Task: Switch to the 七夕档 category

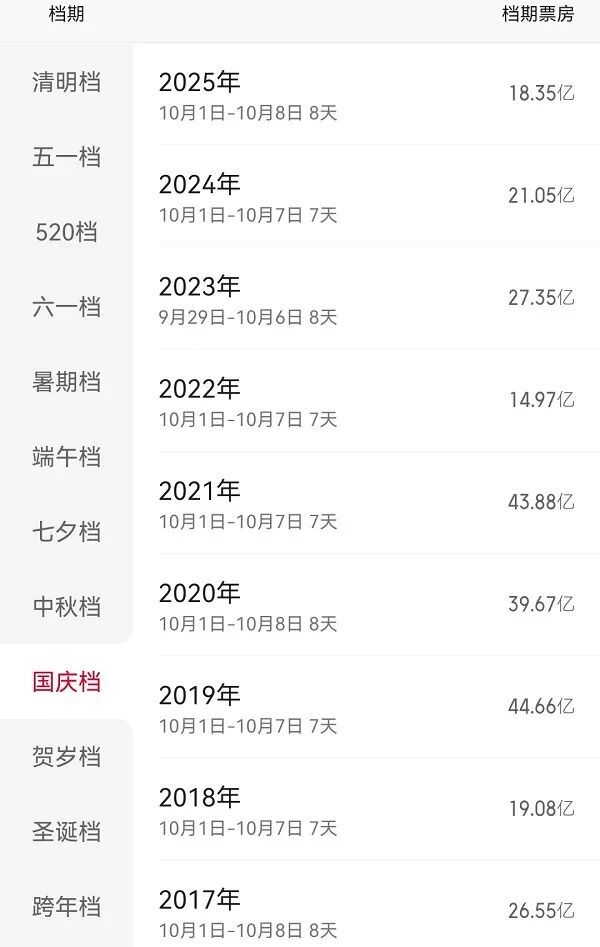Action: (x=66, y=532)
